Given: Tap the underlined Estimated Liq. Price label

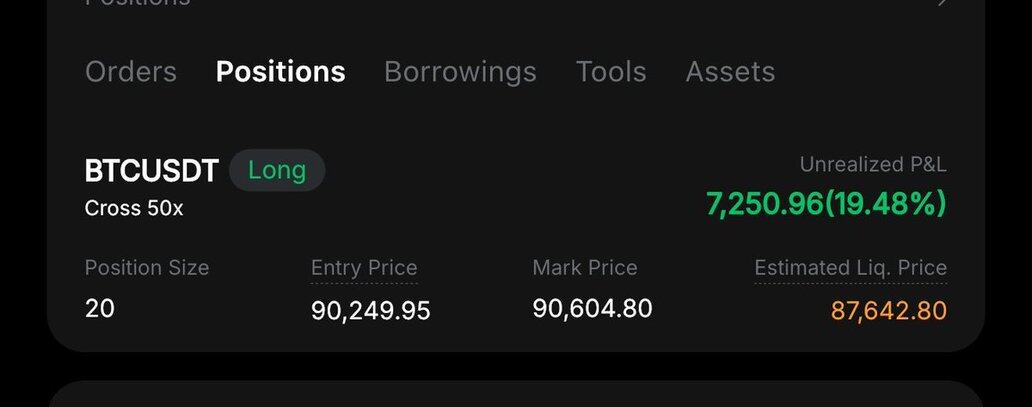Looking at the screenshot, I should tap(850, 268).
